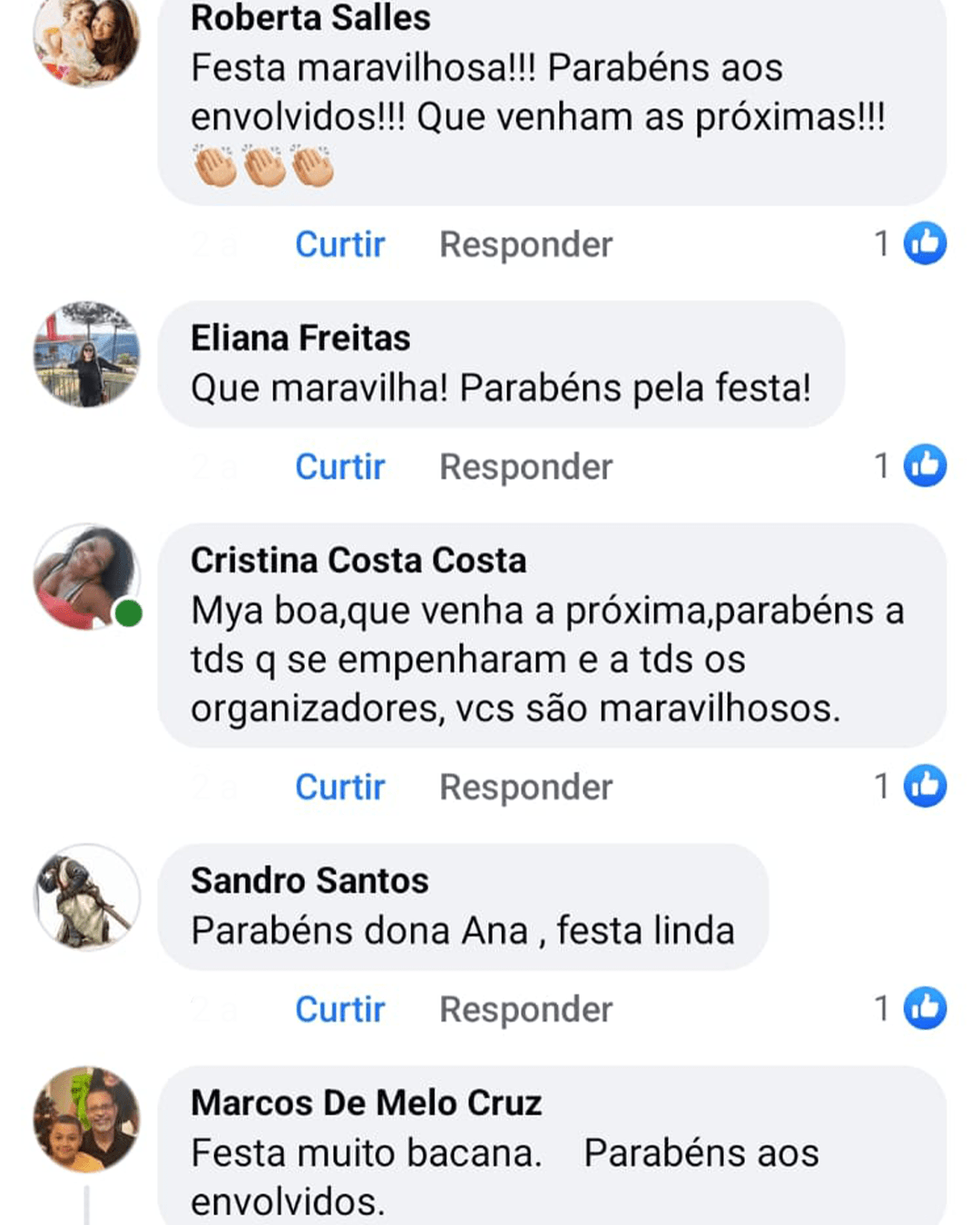Screen dimensions: 980x1225
Task: Like Roberta Salles' comment
Action: [x=339, y=244]
